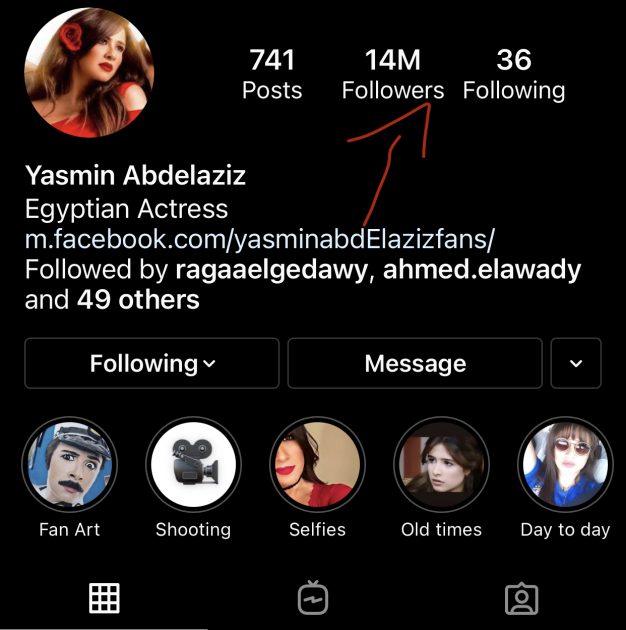Open the Fan Art story highlight
This screenshot has height=630, width=626.
click(69, 465)
